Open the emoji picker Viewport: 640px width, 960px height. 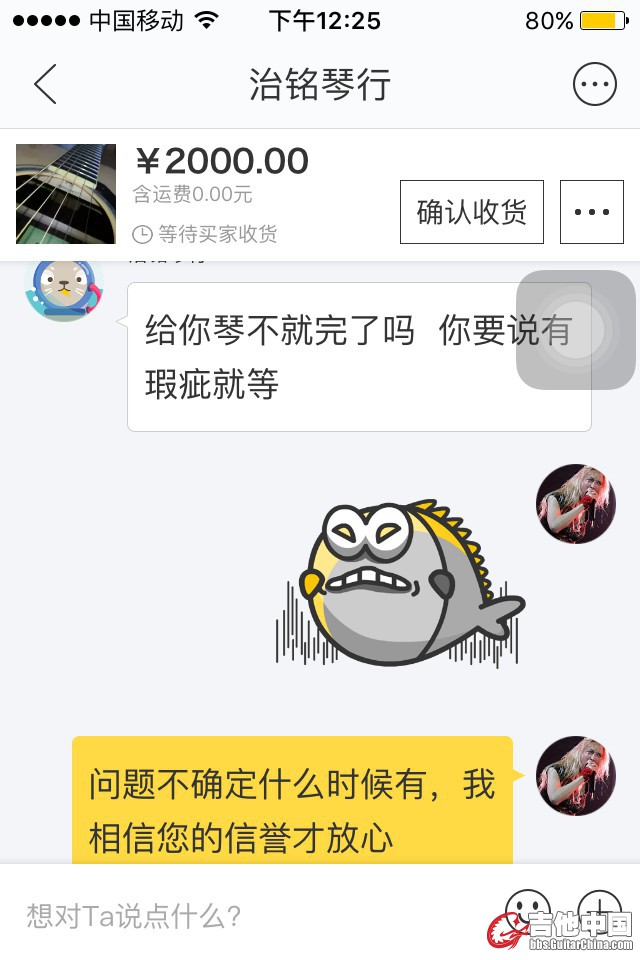click(x=527, y=910)
